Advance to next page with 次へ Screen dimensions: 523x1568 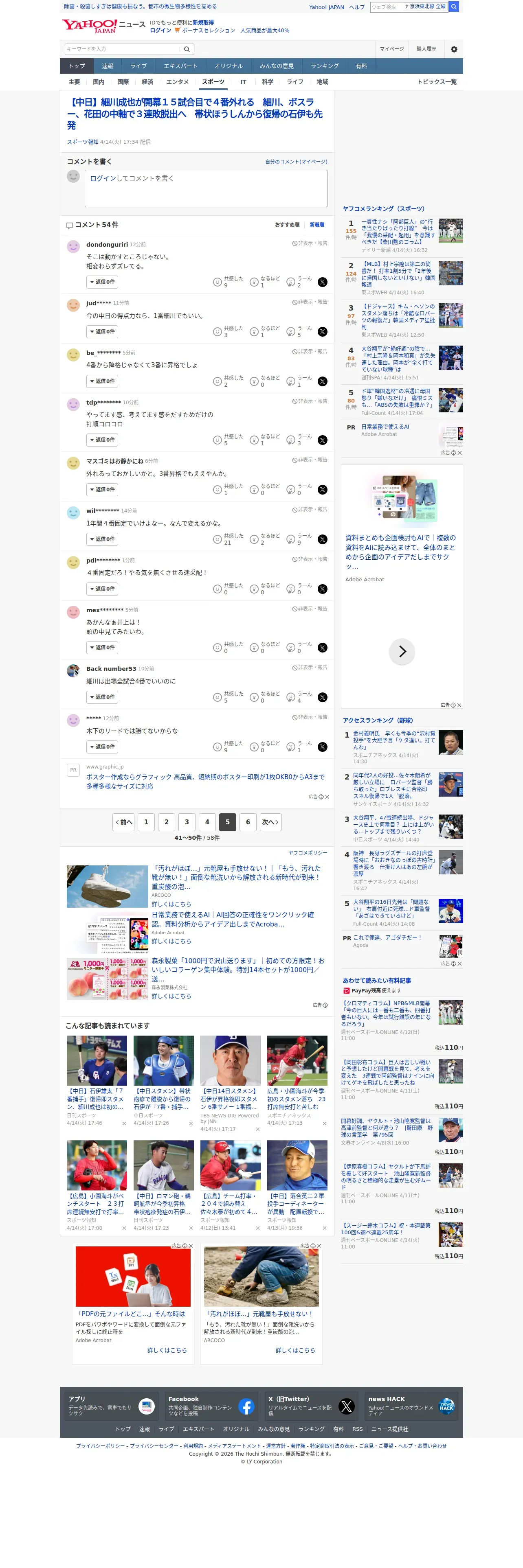[x=270, y=822]
